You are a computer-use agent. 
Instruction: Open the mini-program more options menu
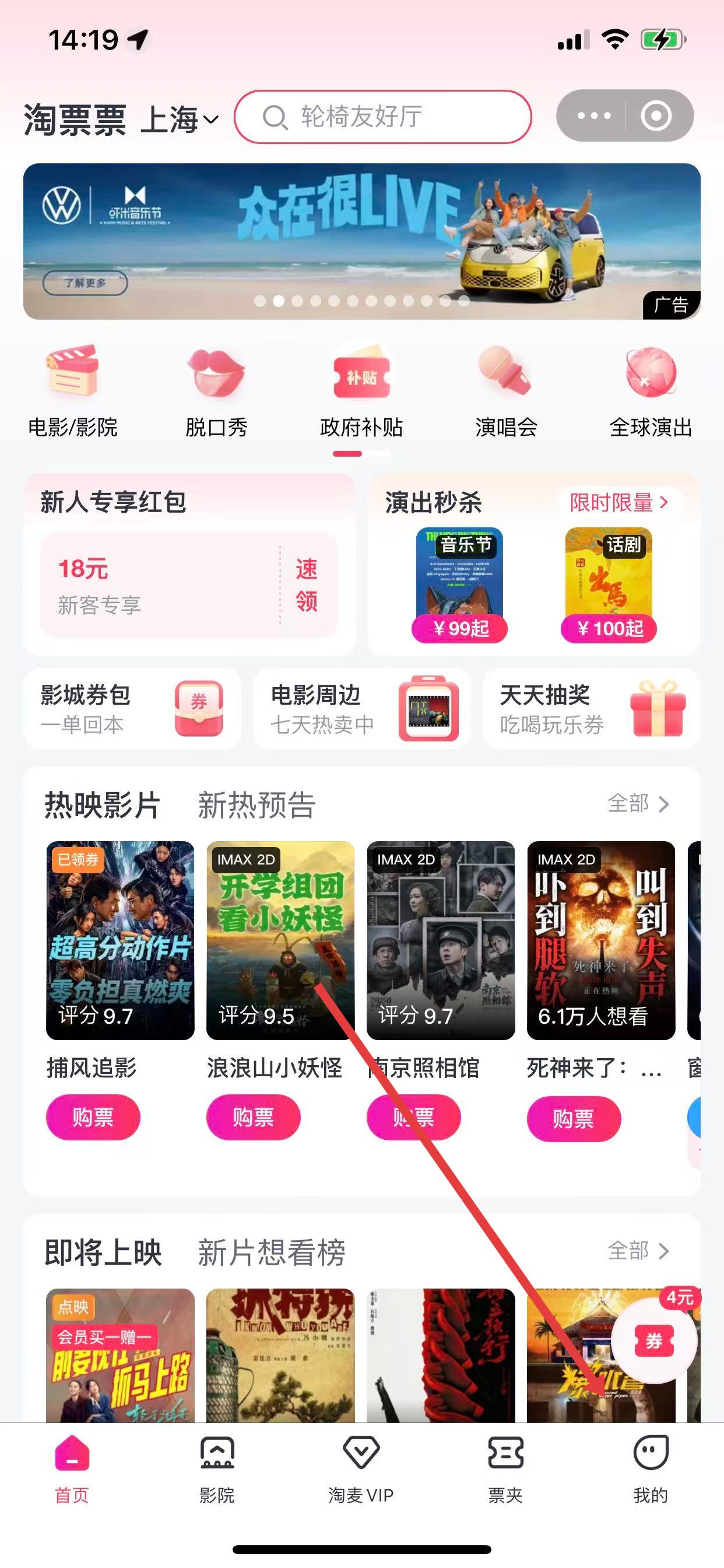click(x=593, y=116)
